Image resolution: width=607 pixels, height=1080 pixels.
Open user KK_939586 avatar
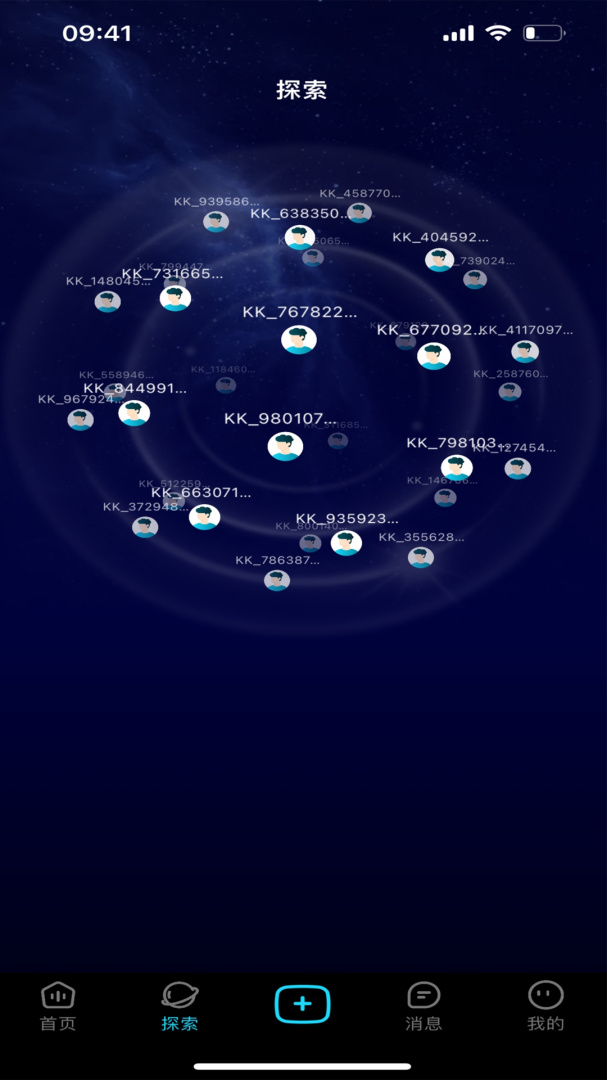[216, 222]
